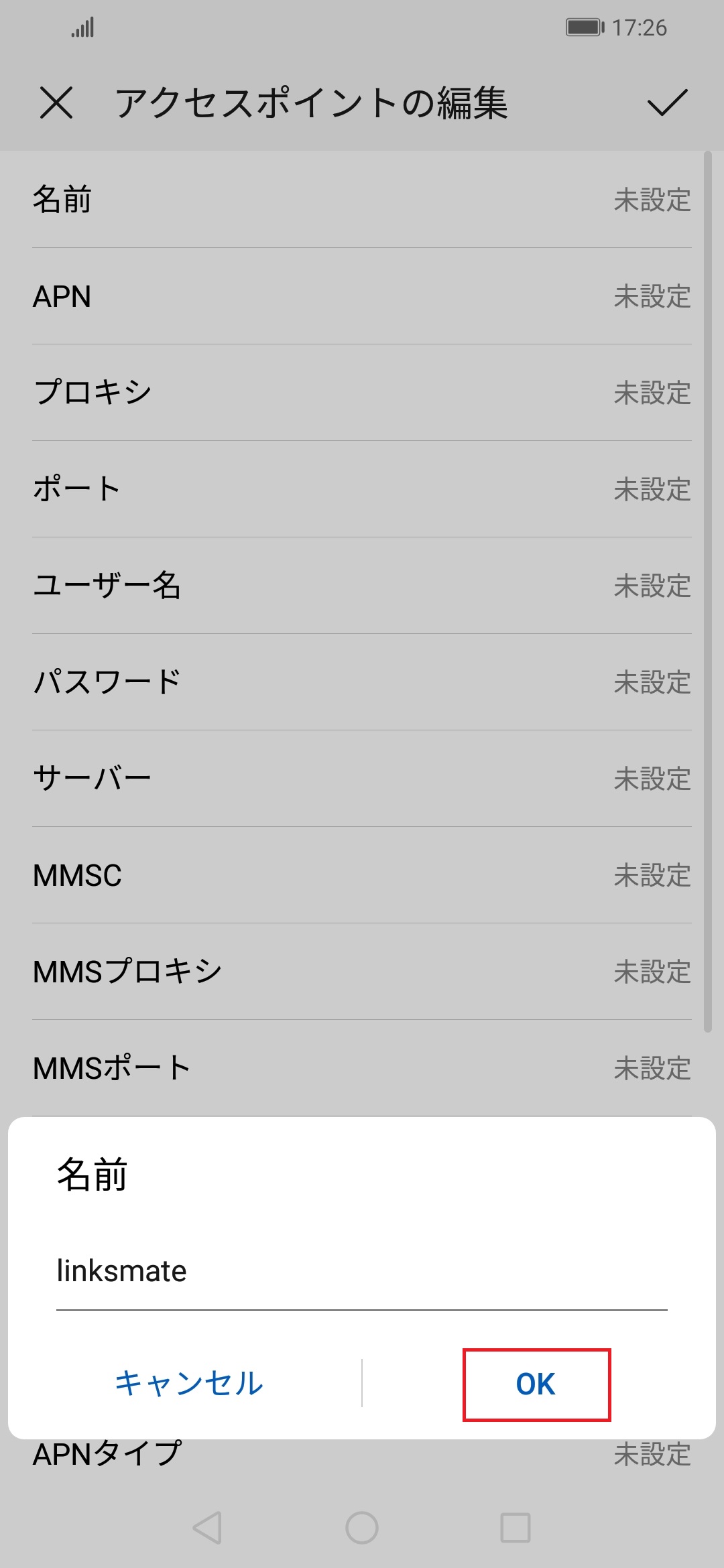Tap the signal strength indicator

(x=84, y=27)
